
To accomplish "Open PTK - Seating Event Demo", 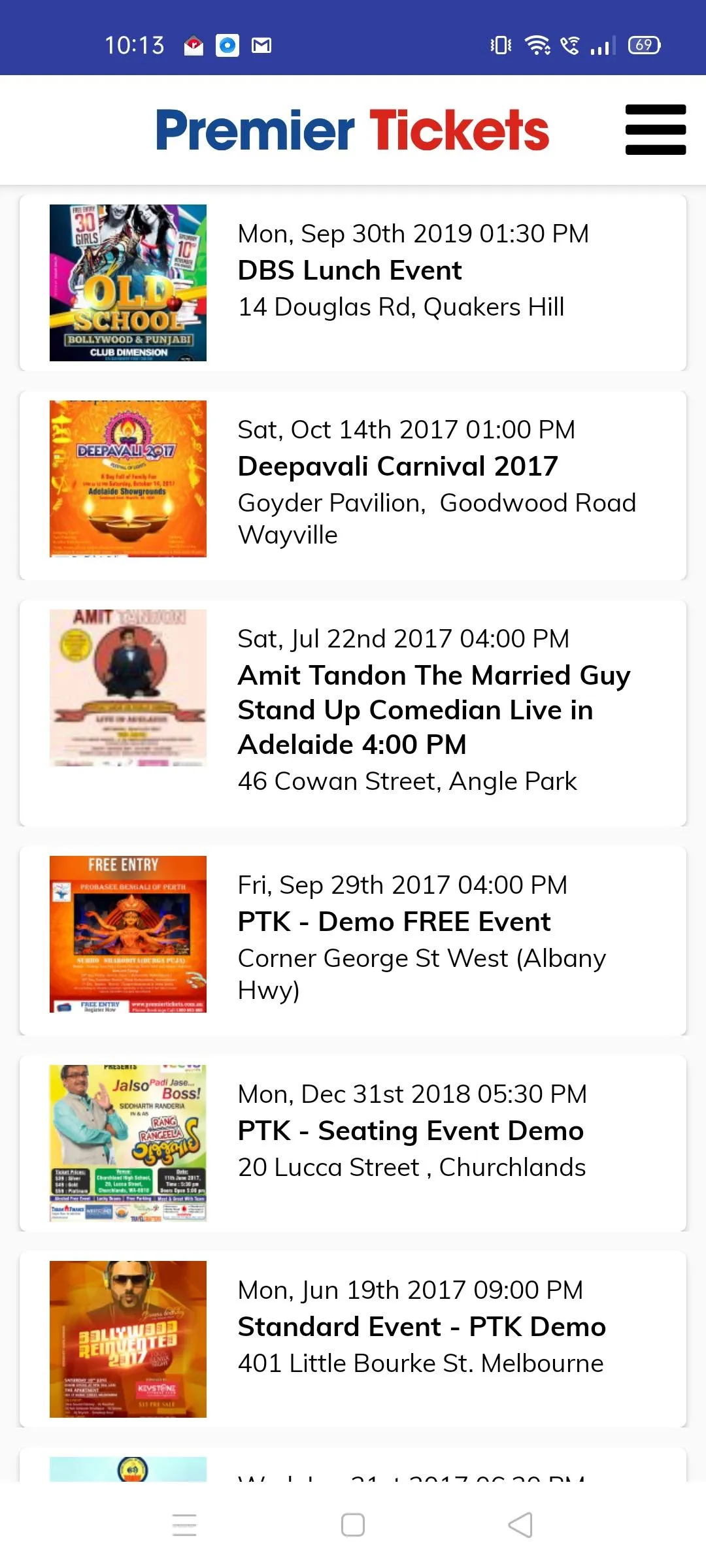I will tap(353, 1143).
